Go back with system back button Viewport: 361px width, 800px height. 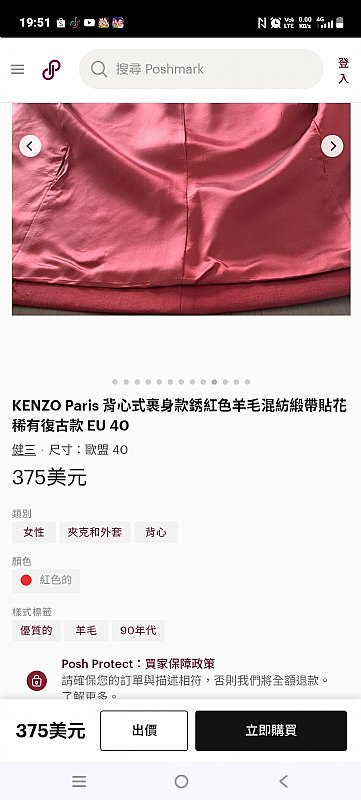point(283,781)
